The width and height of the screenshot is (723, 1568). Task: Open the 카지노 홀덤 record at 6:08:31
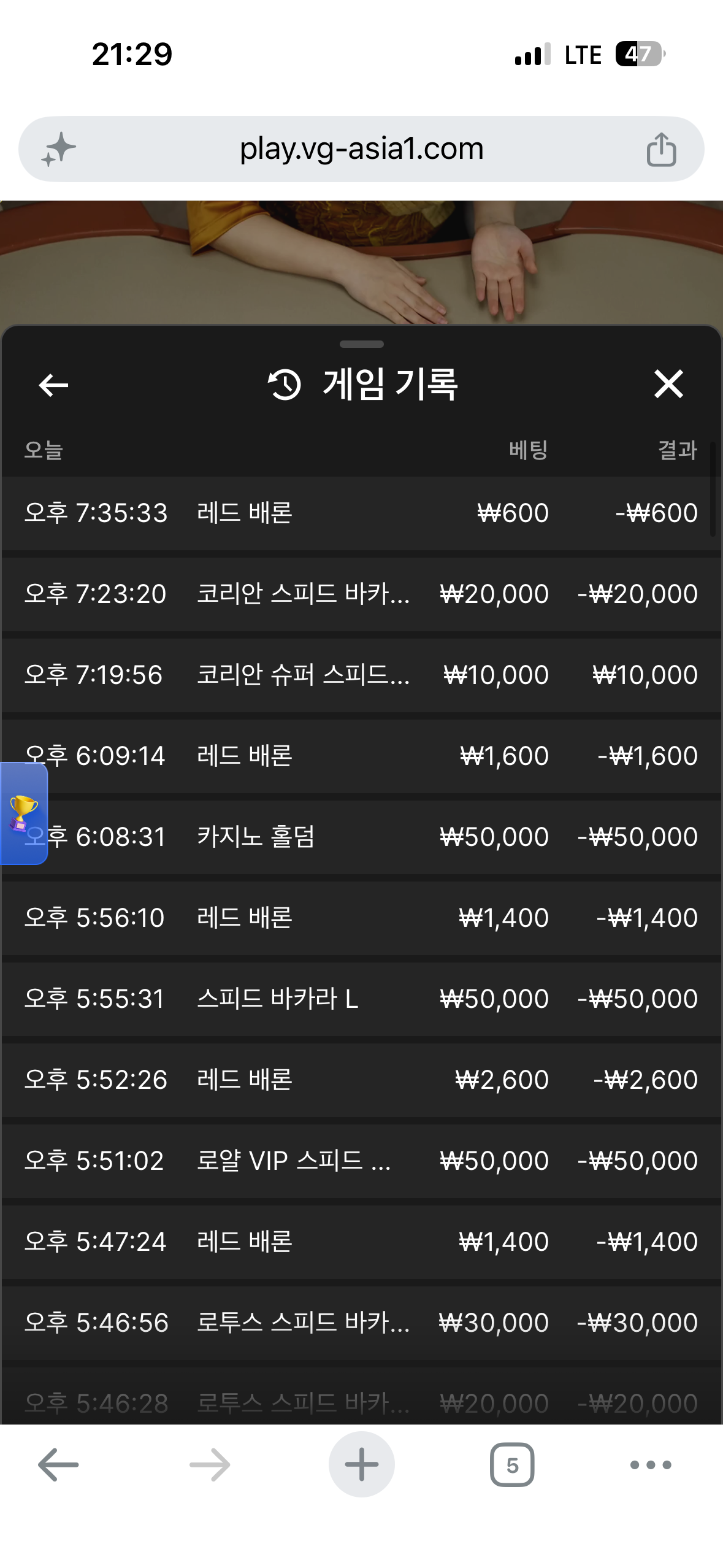(361, 837)
